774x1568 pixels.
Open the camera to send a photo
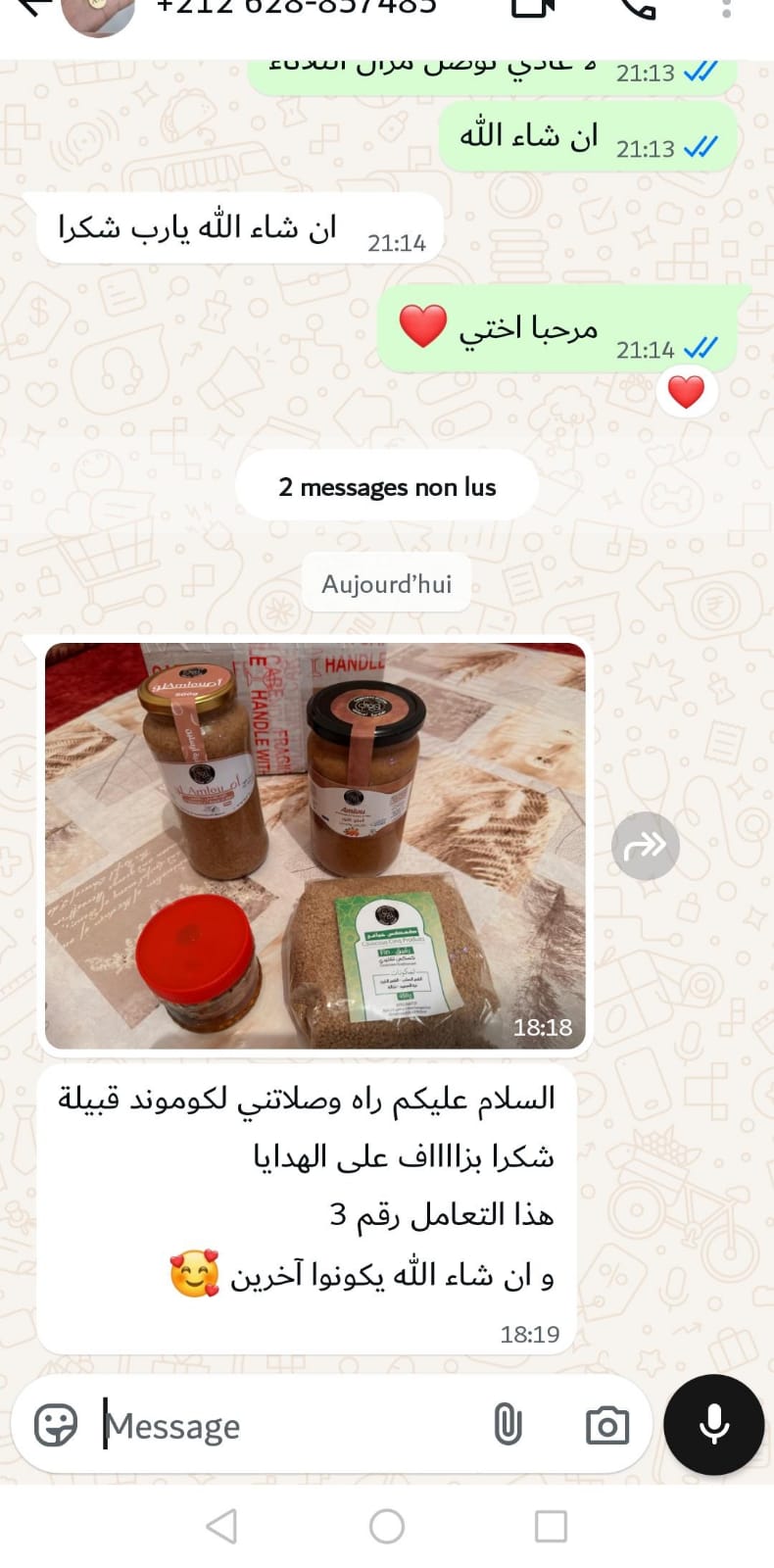click(x=607, y=1425)
